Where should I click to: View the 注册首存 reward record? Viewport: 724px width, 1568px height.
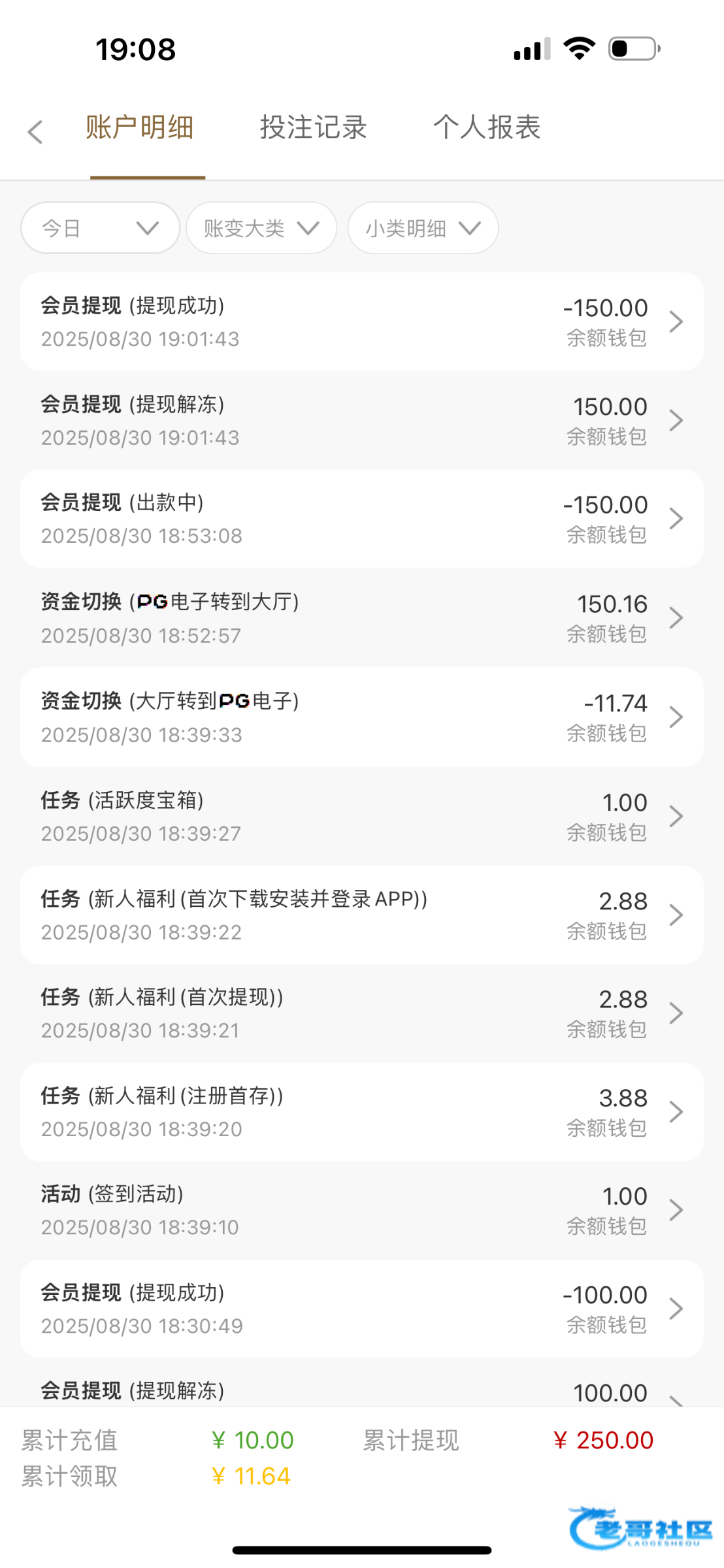point(362,1111)
